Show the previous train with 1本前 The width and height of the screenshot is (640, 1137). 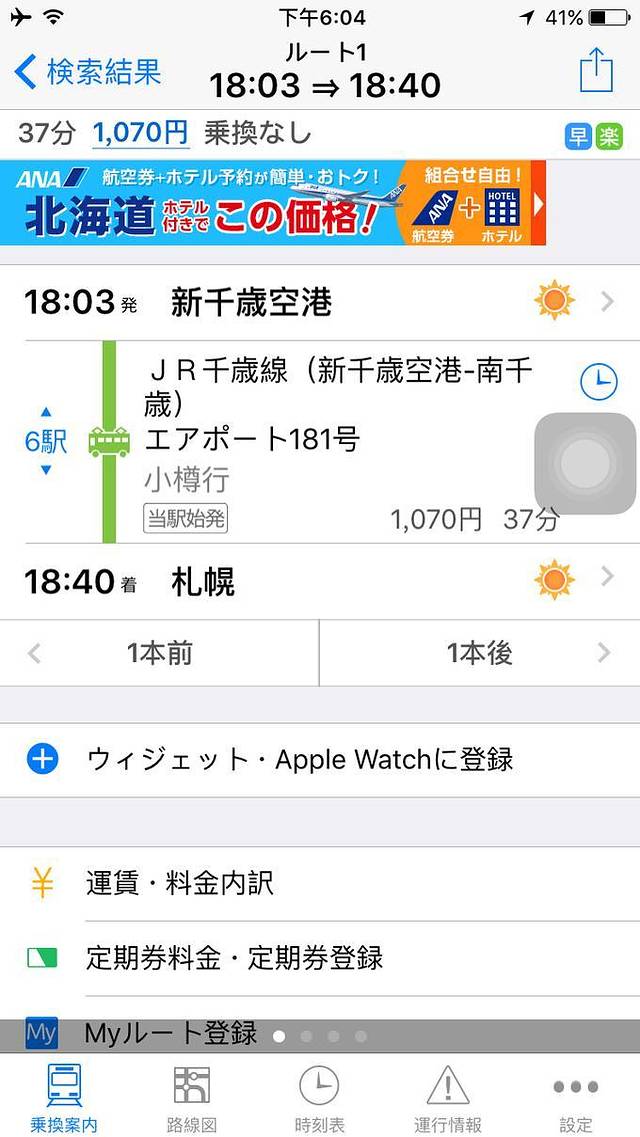point(160,653)
